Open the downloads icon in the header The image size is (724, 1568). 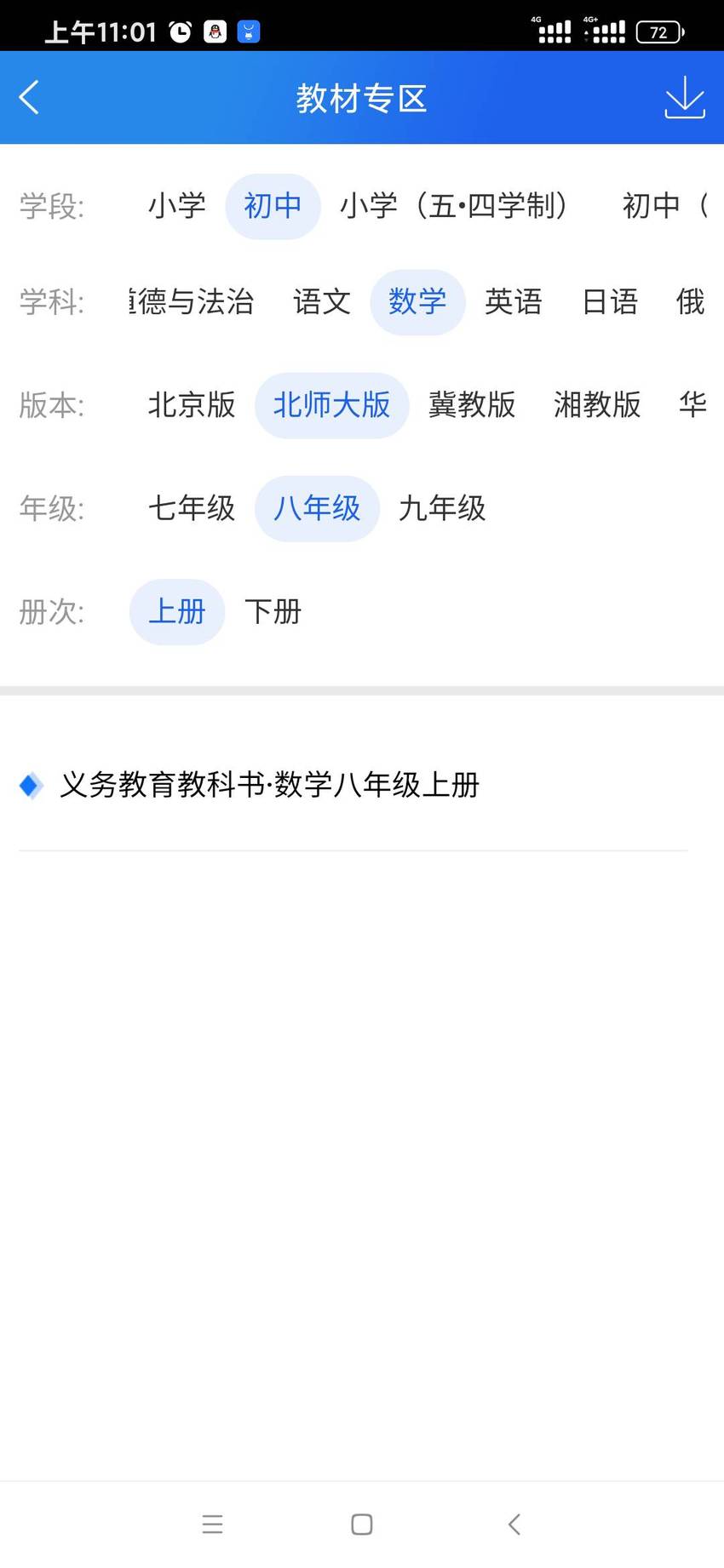pyautogui.click(x=685, y=97)
